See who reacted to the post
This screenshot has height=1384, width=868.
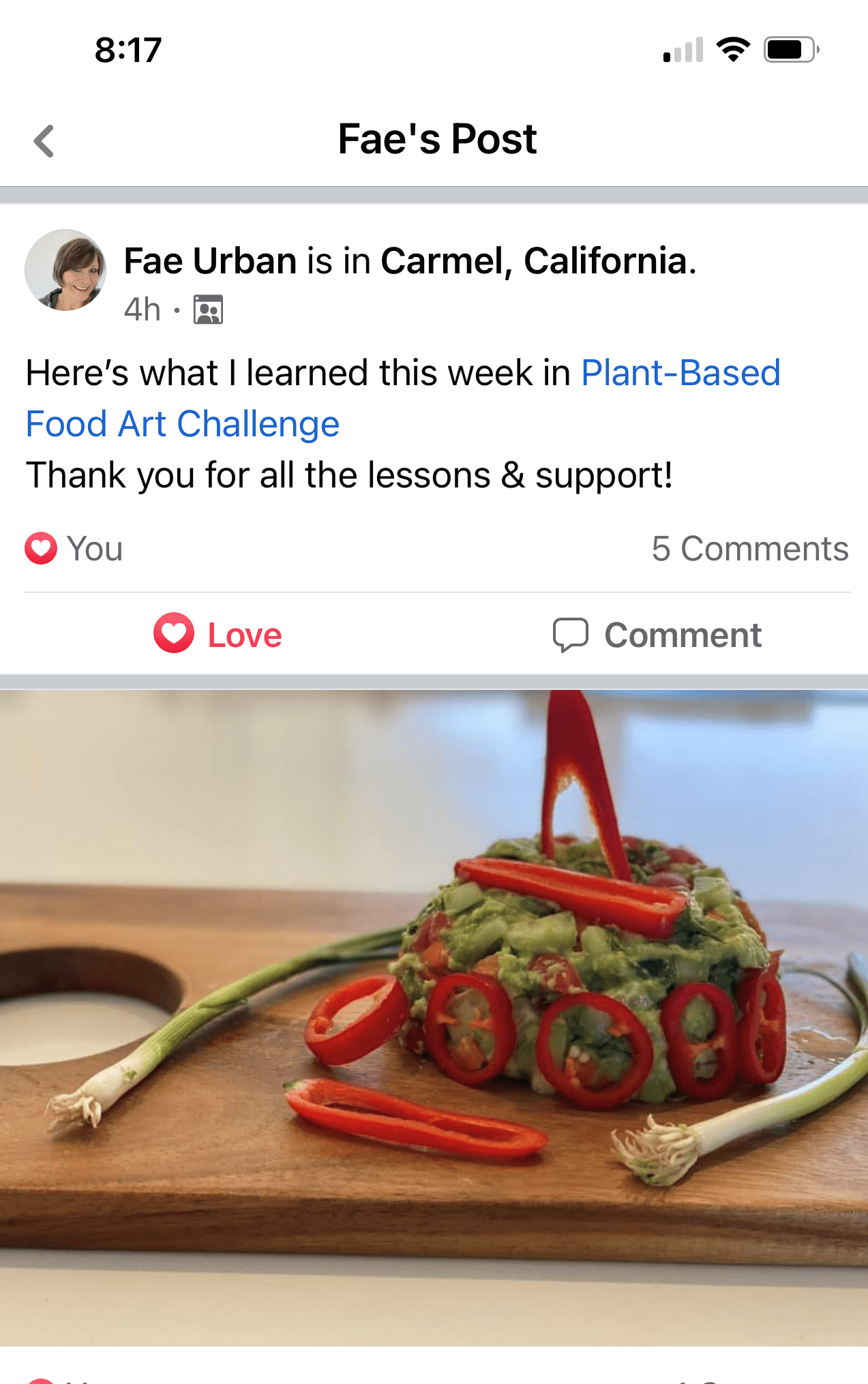[x=74, y=549]
